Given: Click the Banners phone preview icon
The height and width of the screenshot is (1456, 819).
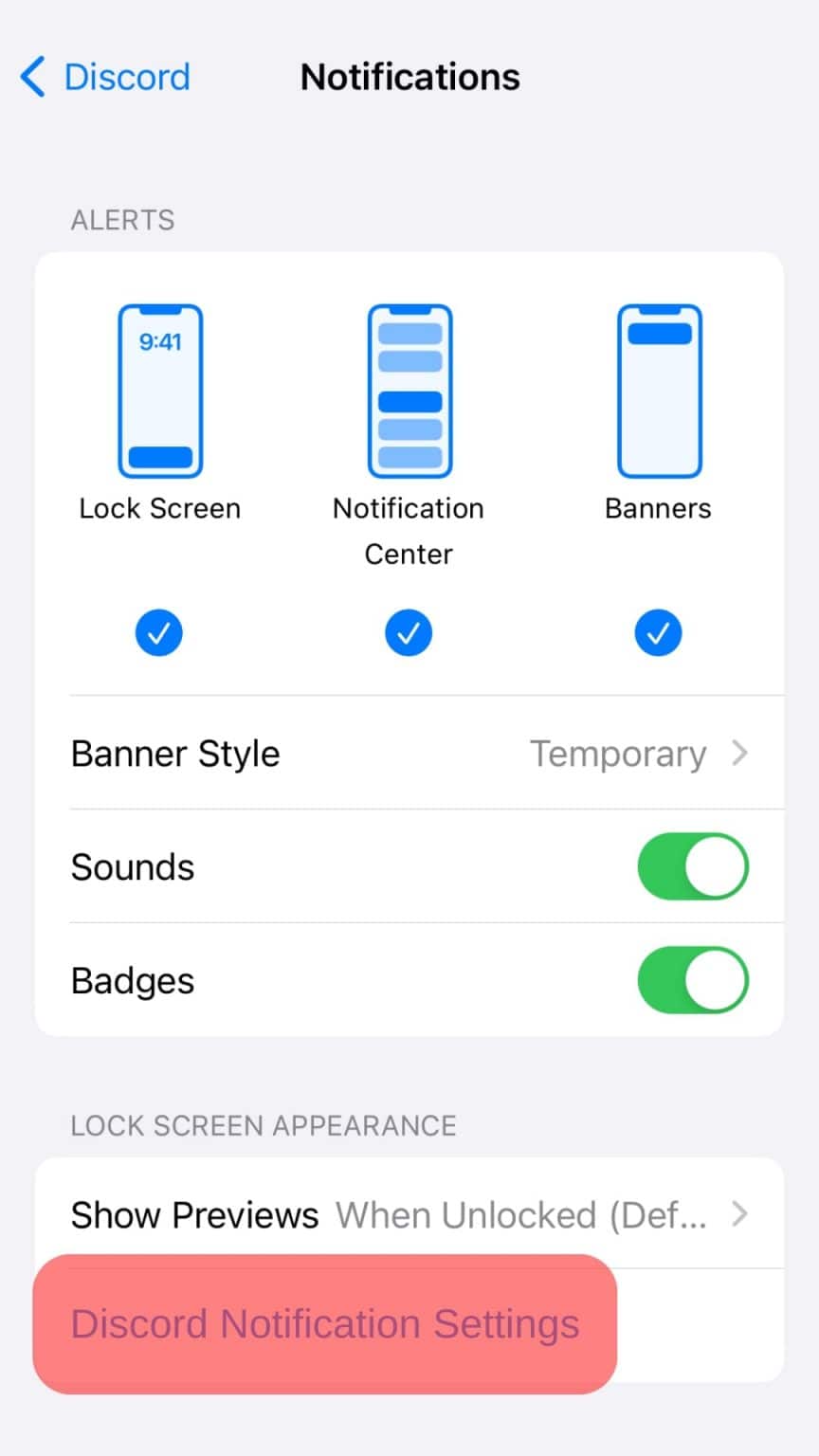Looking at the screenshot, I should pos(658,389).
